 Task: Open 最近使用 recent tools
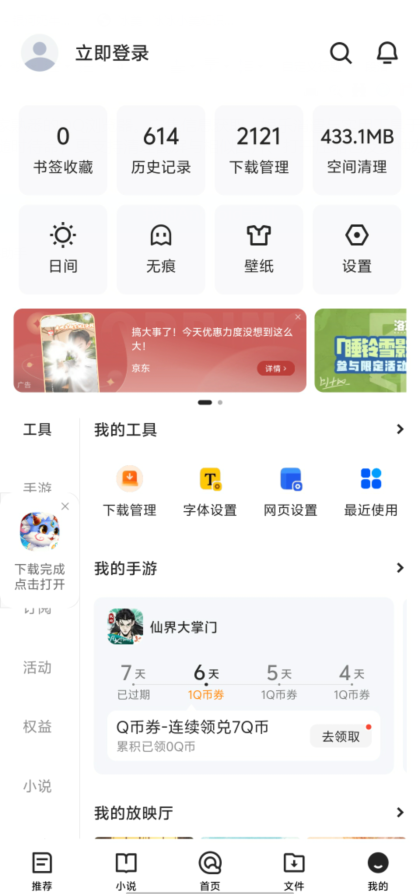tap(371, 491)
